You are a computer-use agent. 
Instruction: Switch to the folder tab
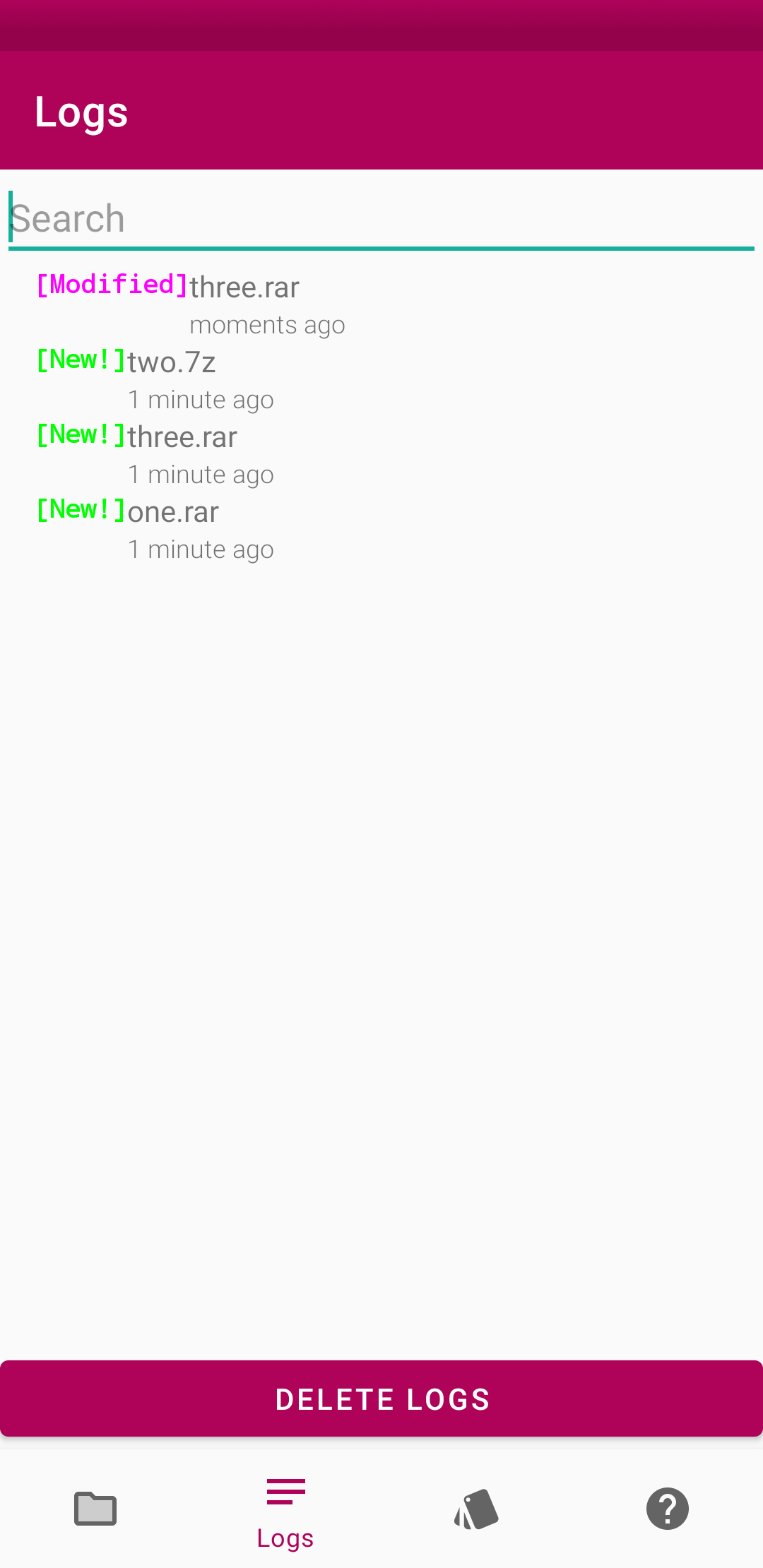click(x=95, y=1509)
